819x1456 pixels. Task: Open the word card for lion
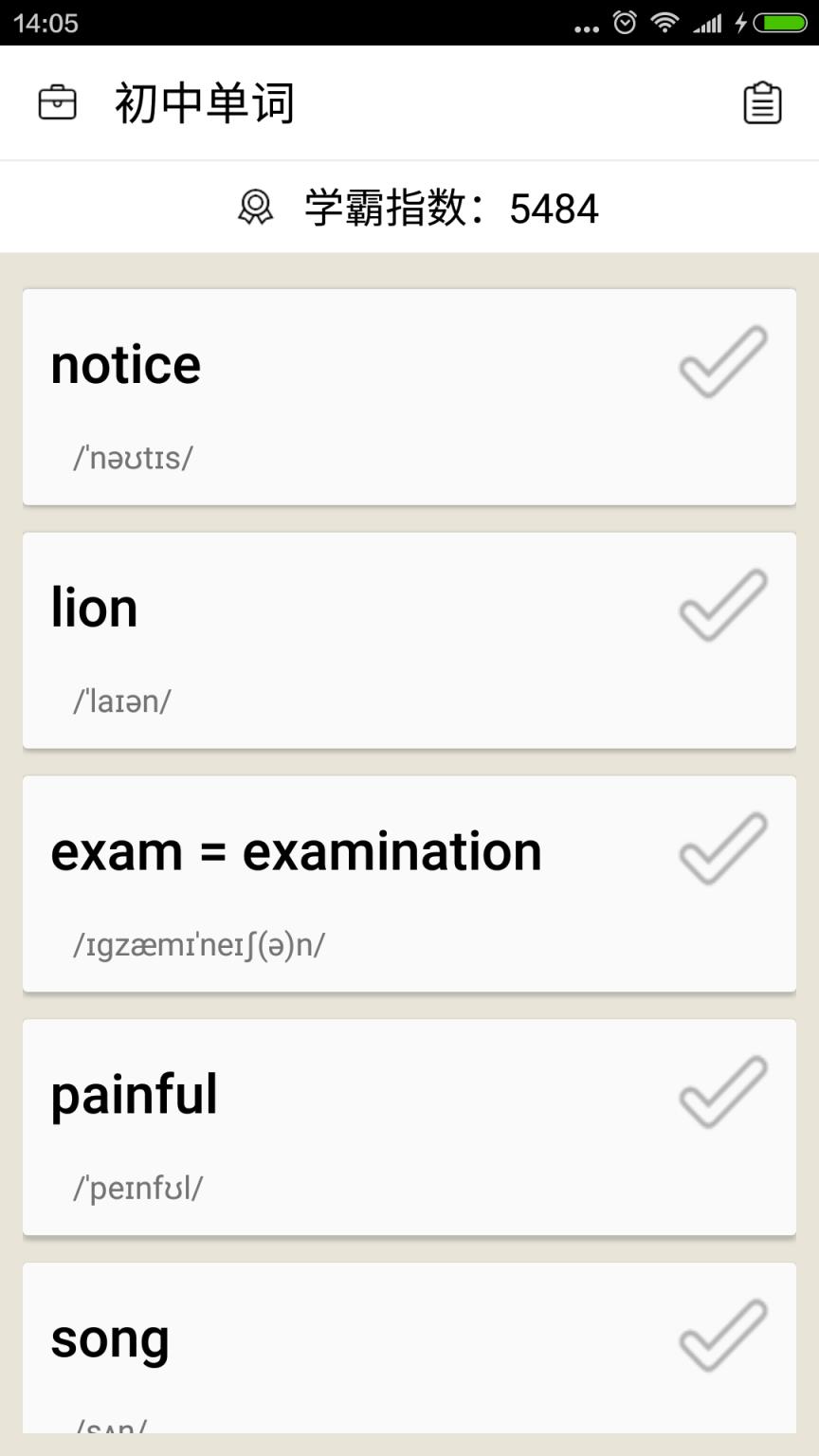coord(332,640)
